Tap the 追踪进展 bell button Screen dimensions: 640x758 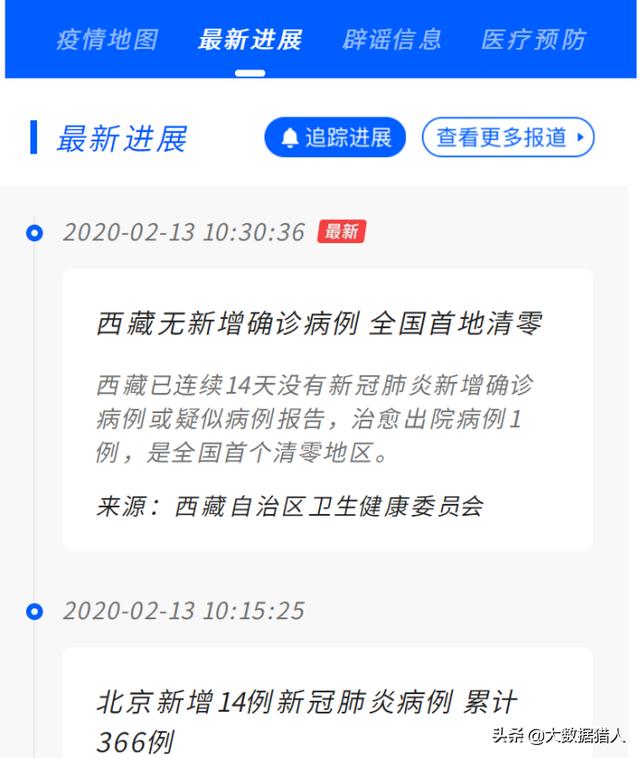tap(335, 137)
